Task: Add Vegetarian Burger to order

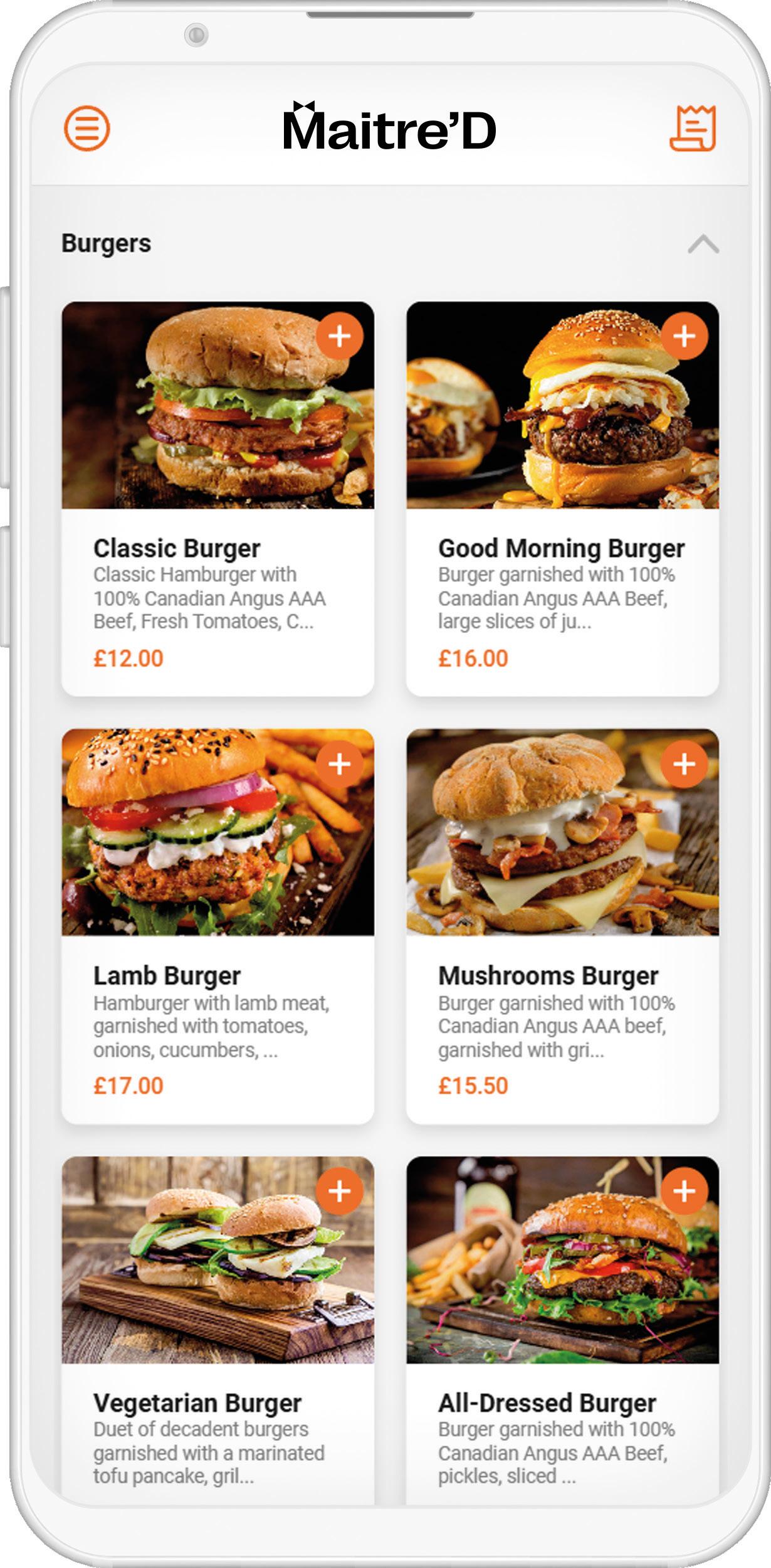Action: tap(339, 1191)
